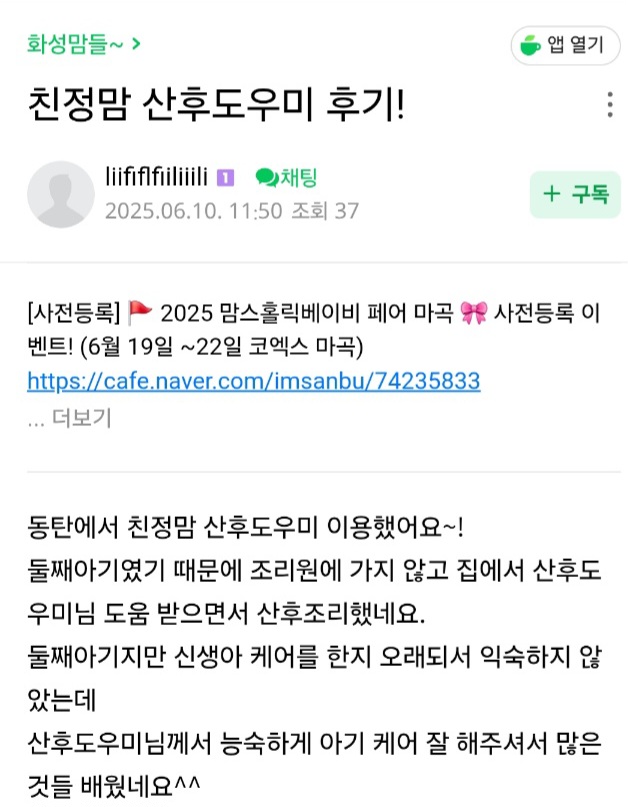Open the post overflow menu
Viewport: 628px width, 807px height.
click(x=609, y=105)
